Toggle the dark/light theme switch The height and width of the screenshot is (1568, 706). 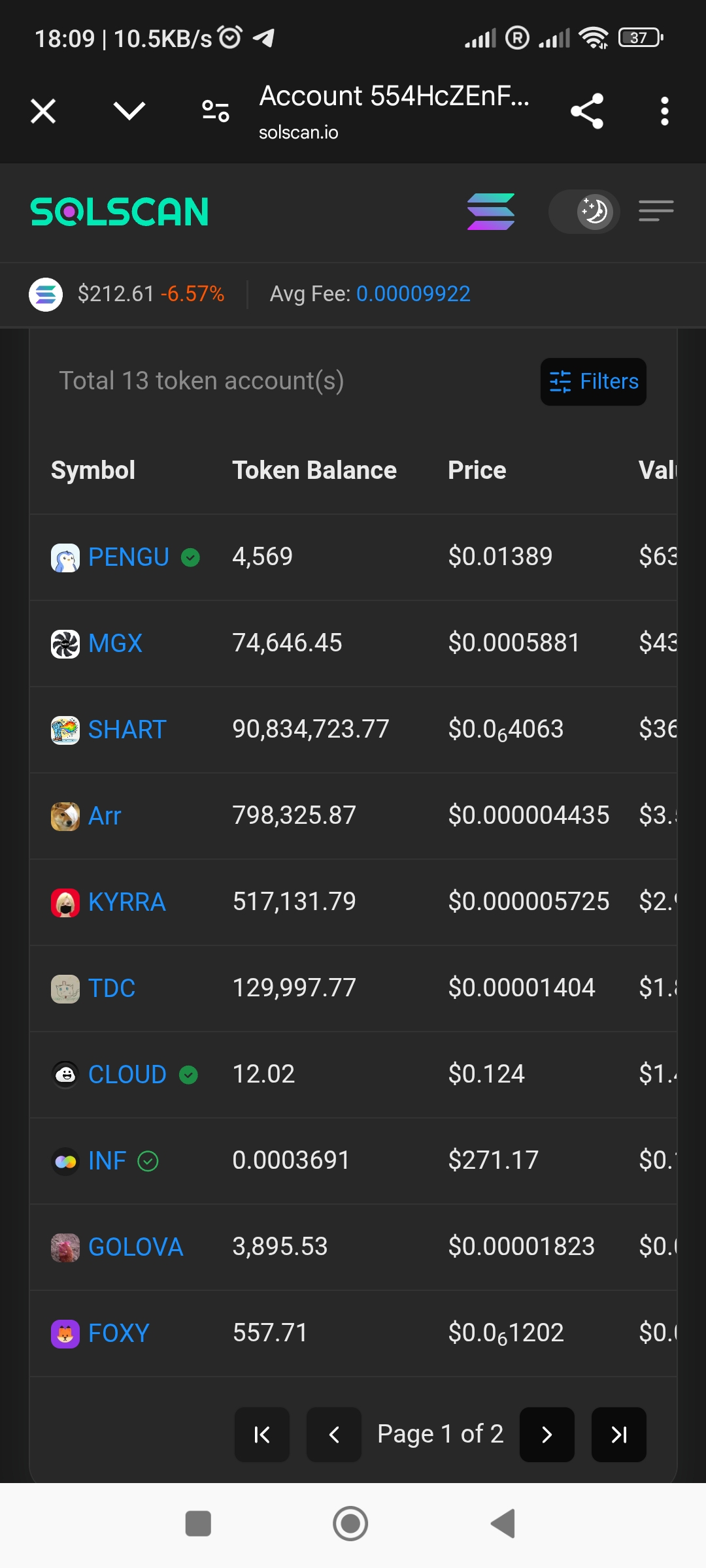pyautogui.click(x=584, y=212)
